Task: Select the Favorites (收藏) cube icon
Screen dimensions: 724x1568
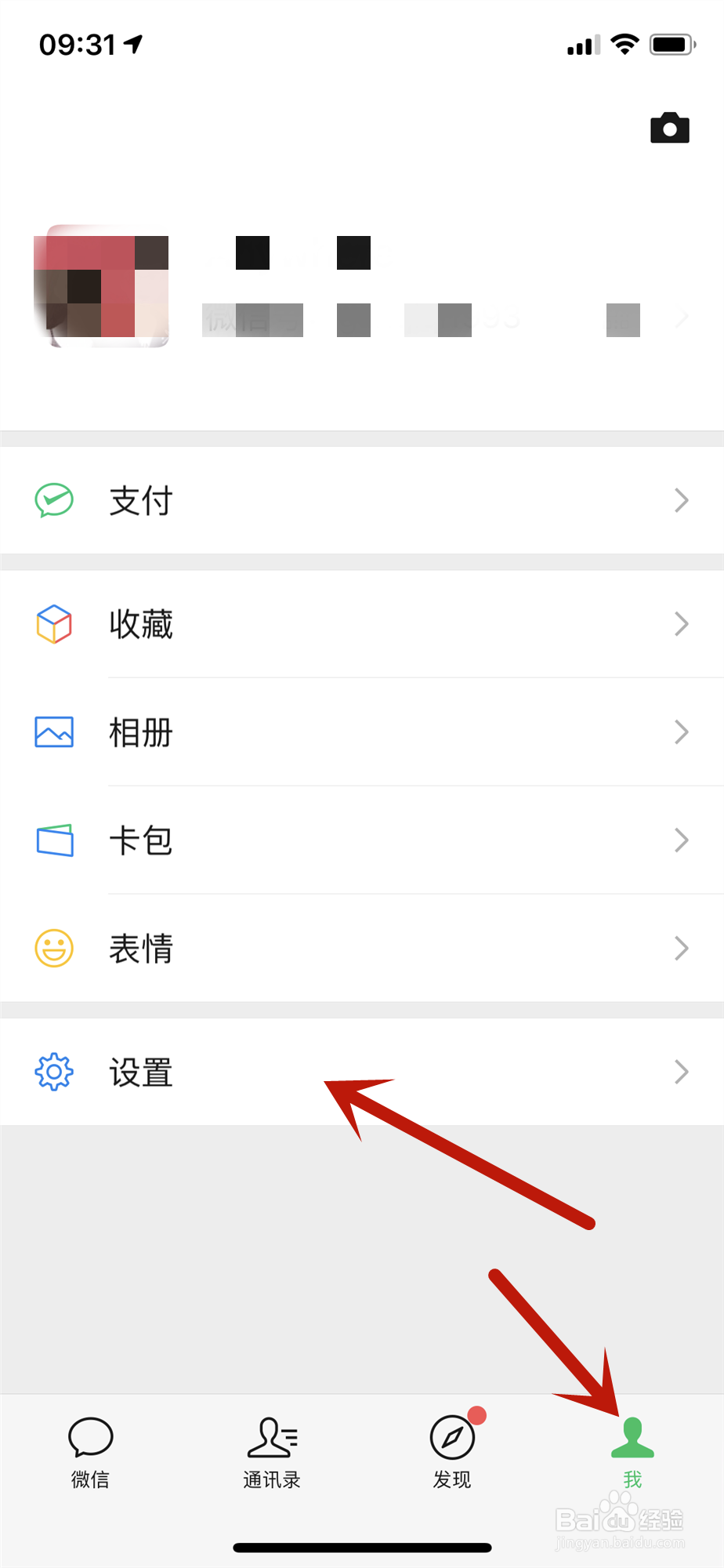Action: (53, 624)
